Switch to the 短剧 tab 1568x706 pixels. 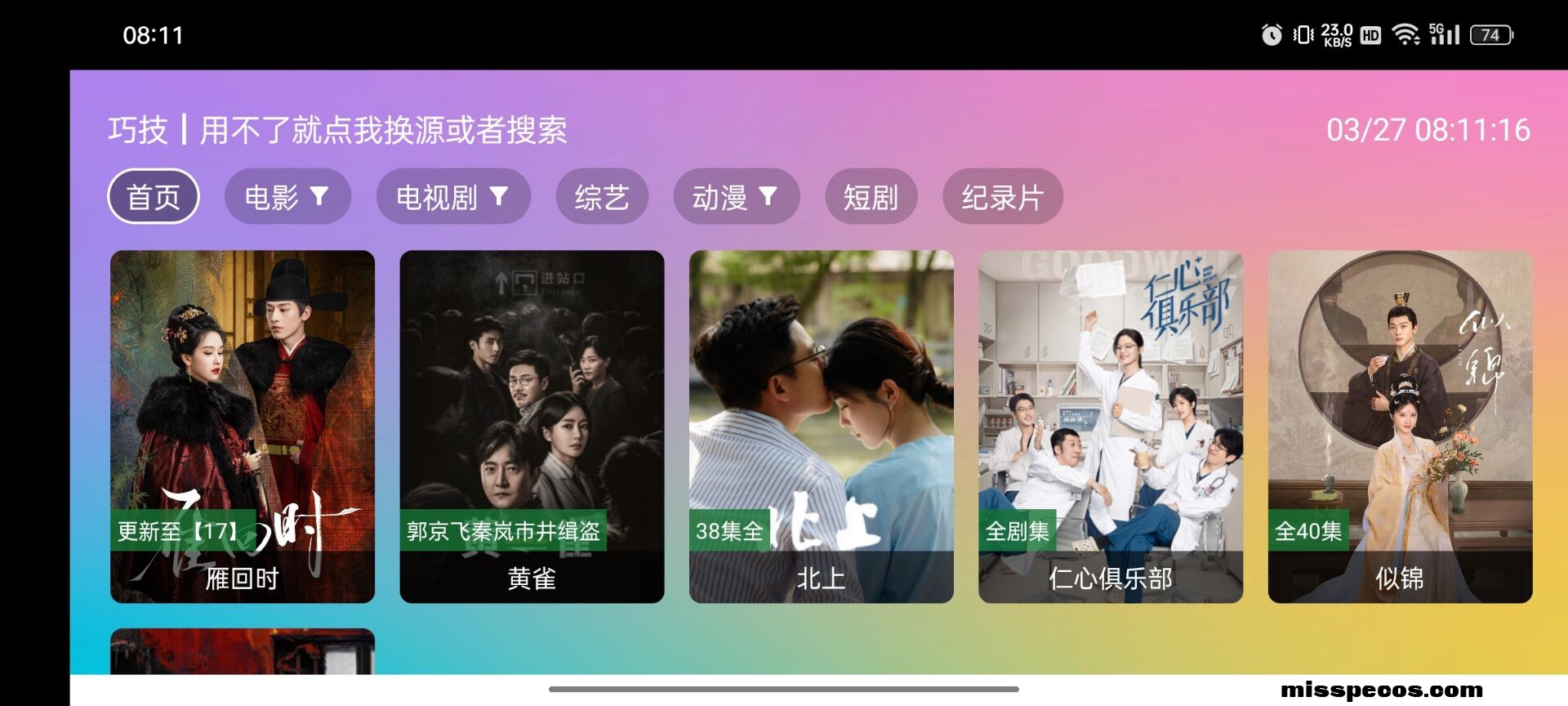click(871, 197)
